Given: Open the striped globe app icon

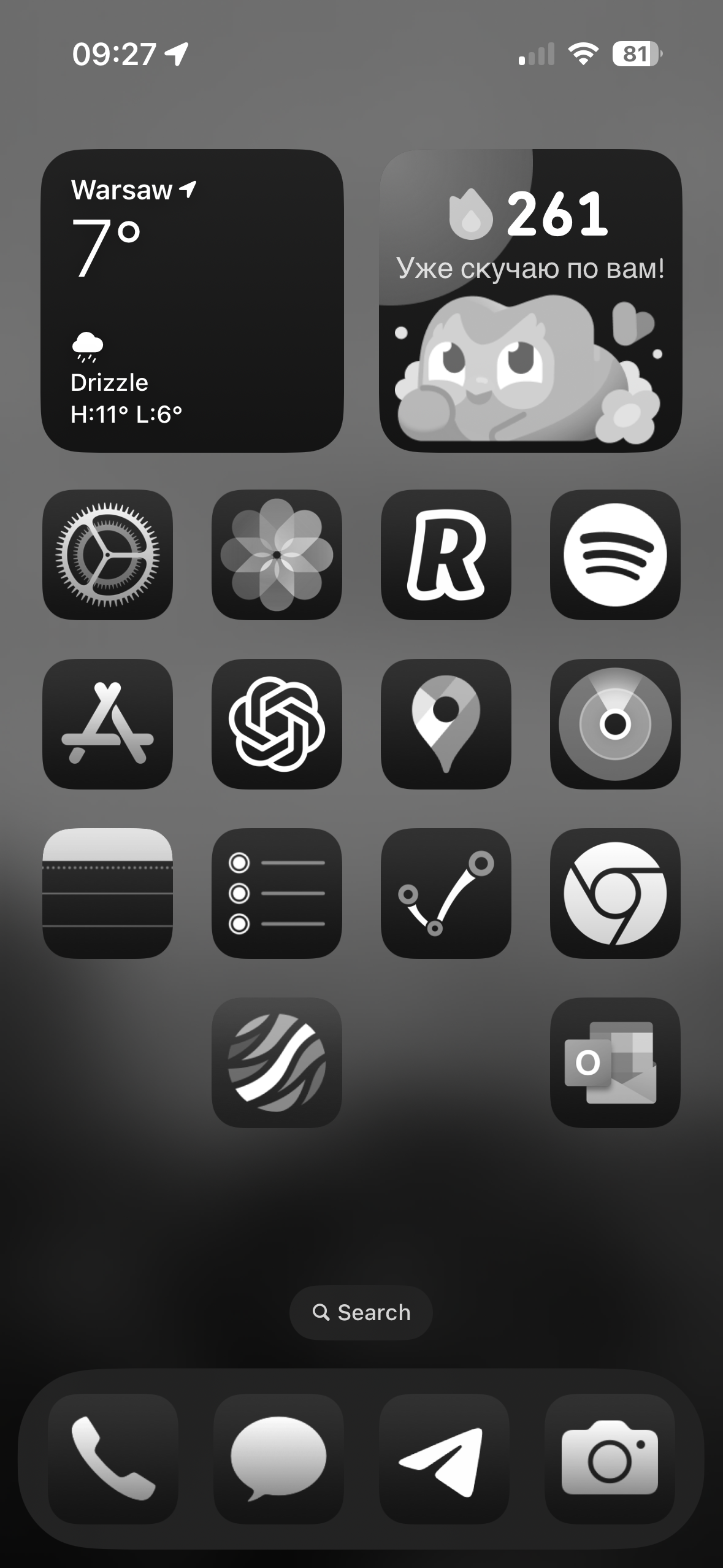Looking at the screenshot, I should pos(277,1063).
